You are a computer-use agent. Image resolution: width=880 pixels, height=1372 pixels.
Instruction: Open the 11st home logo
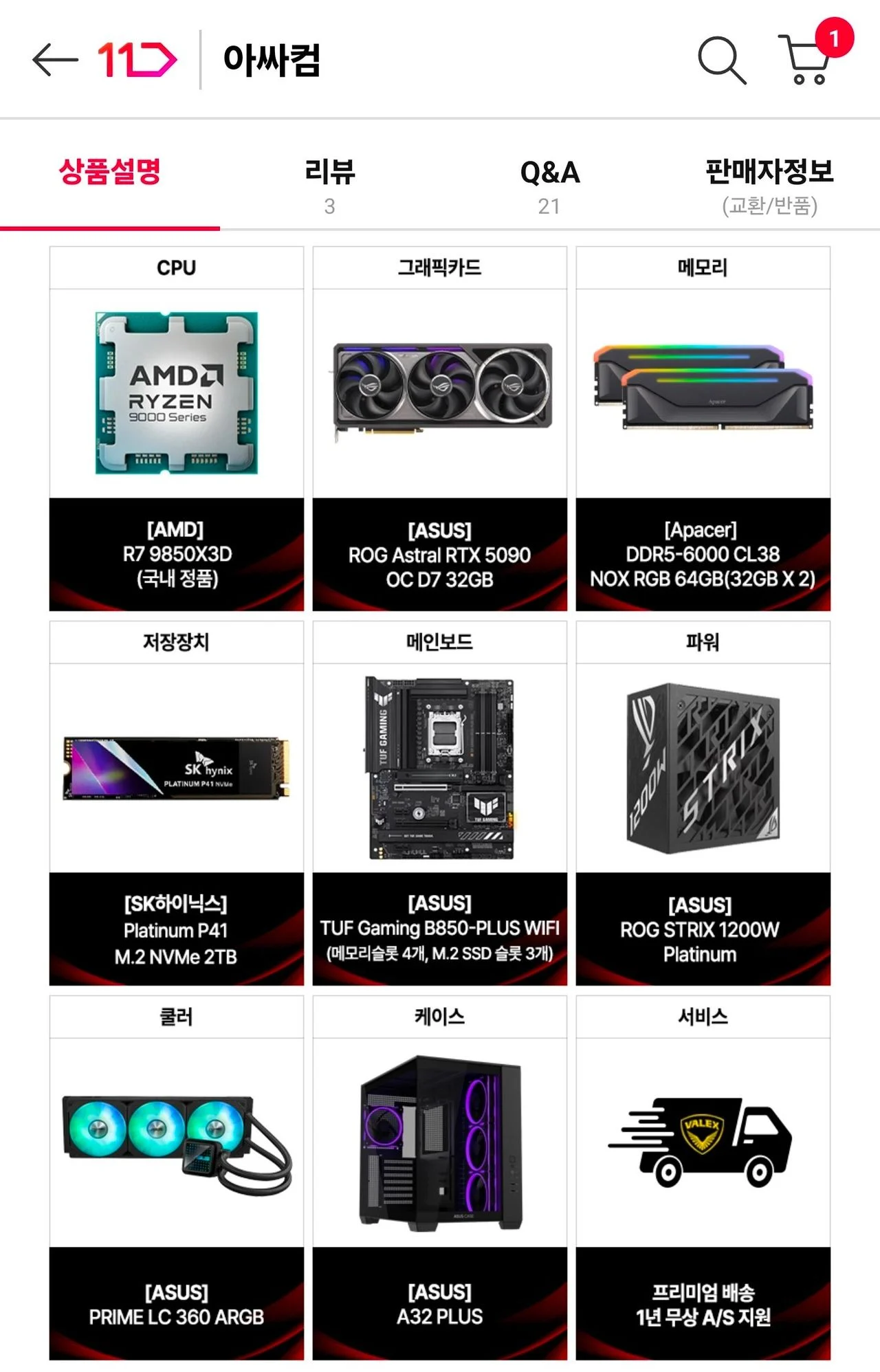point(137,60)
